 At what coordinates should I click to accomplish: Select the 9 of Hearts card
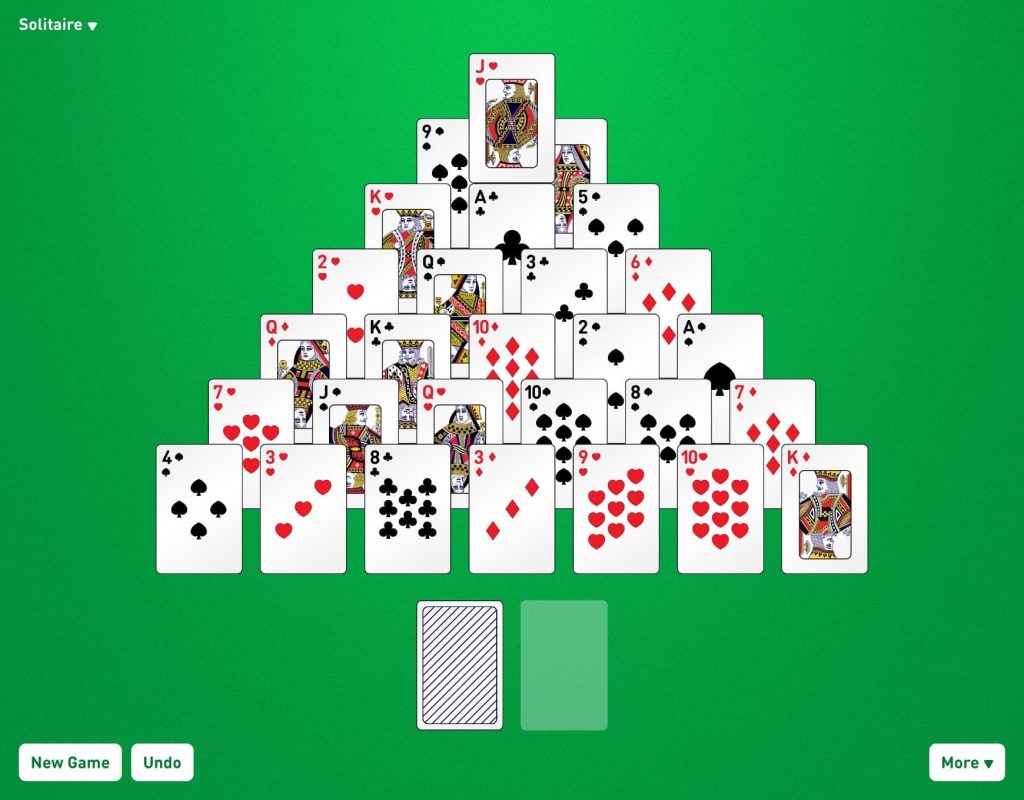(x=615, y=510)
